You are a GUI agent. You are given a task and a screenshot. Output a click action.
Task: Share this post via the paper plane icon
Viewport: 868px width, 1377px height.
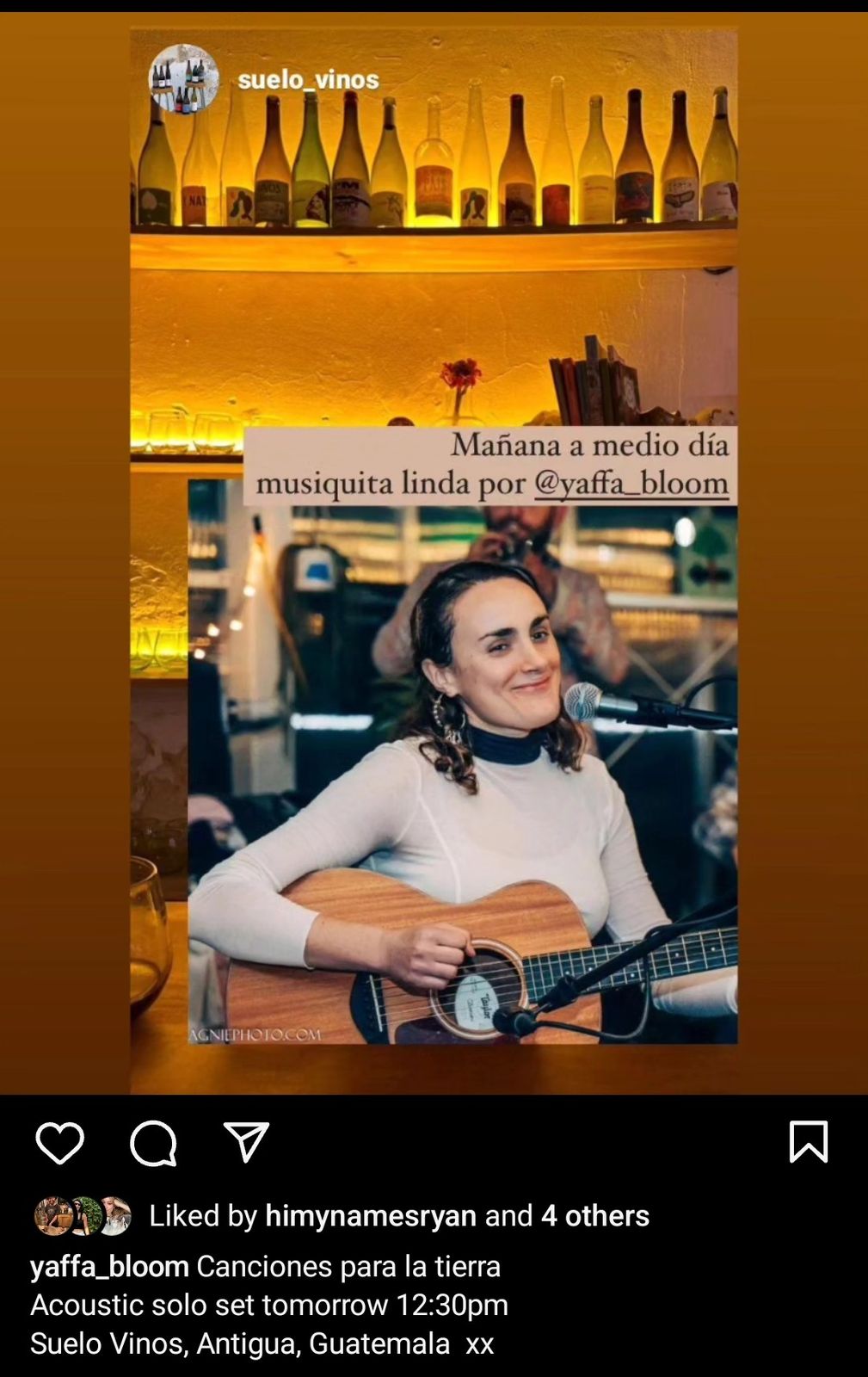click(x=246, y=1142)
